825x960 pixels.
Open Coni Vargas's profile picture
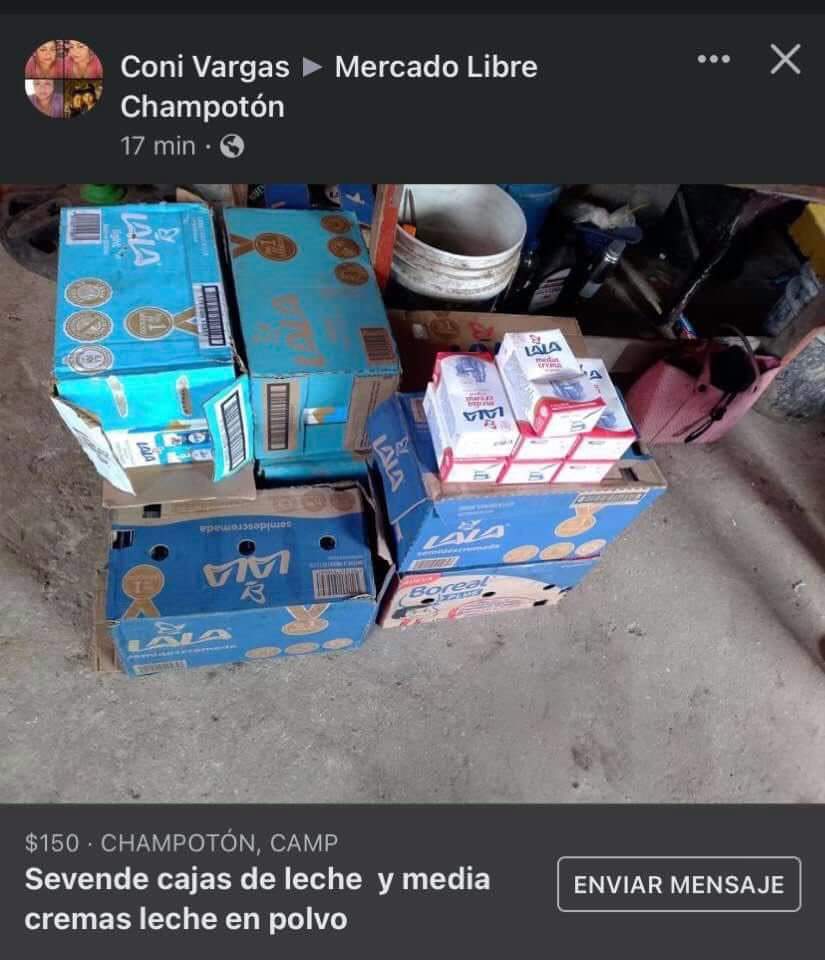click(x=63, y=79)
